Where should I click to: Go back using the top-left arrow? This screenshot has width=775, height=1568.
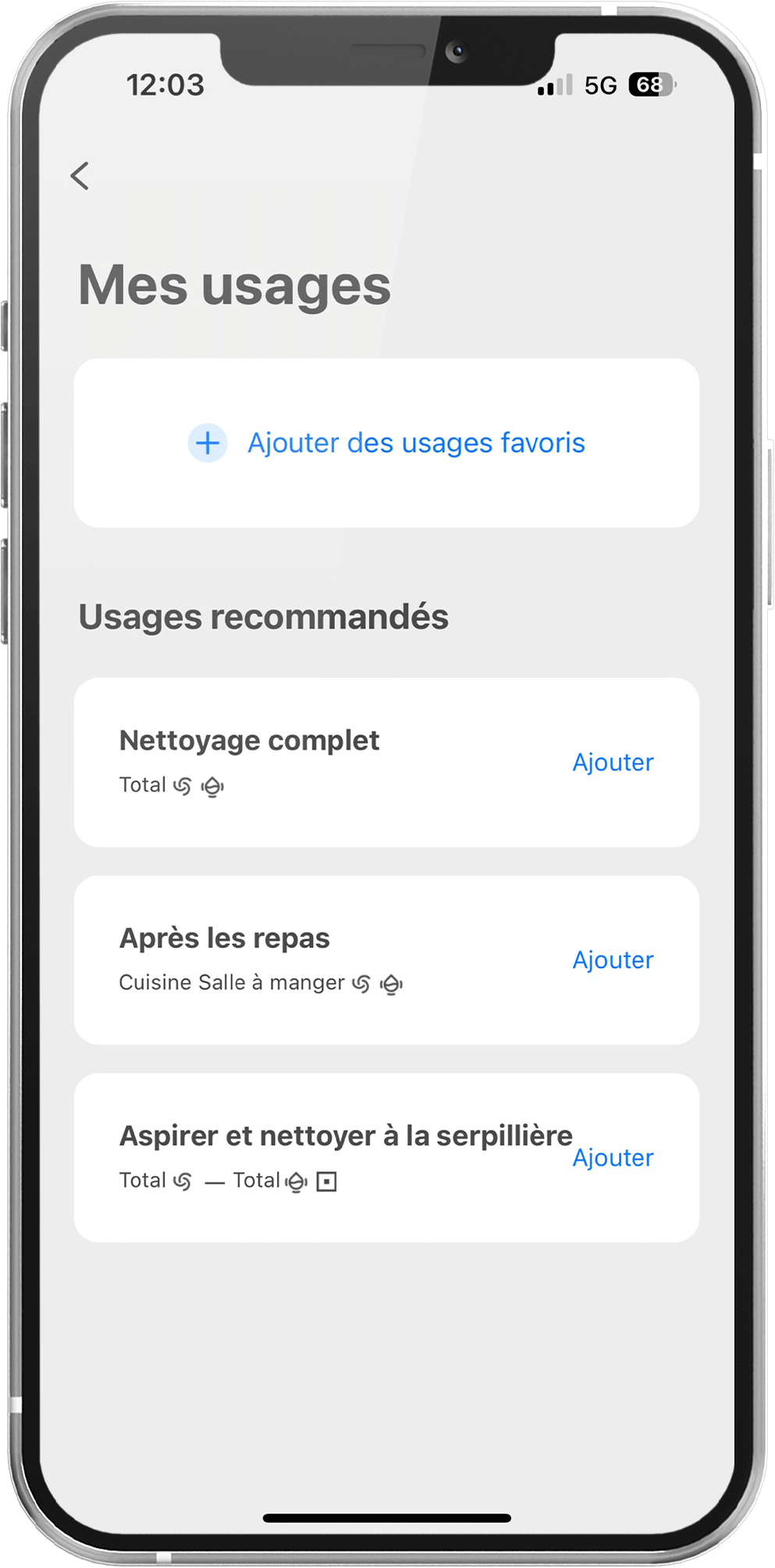[80, 176]
